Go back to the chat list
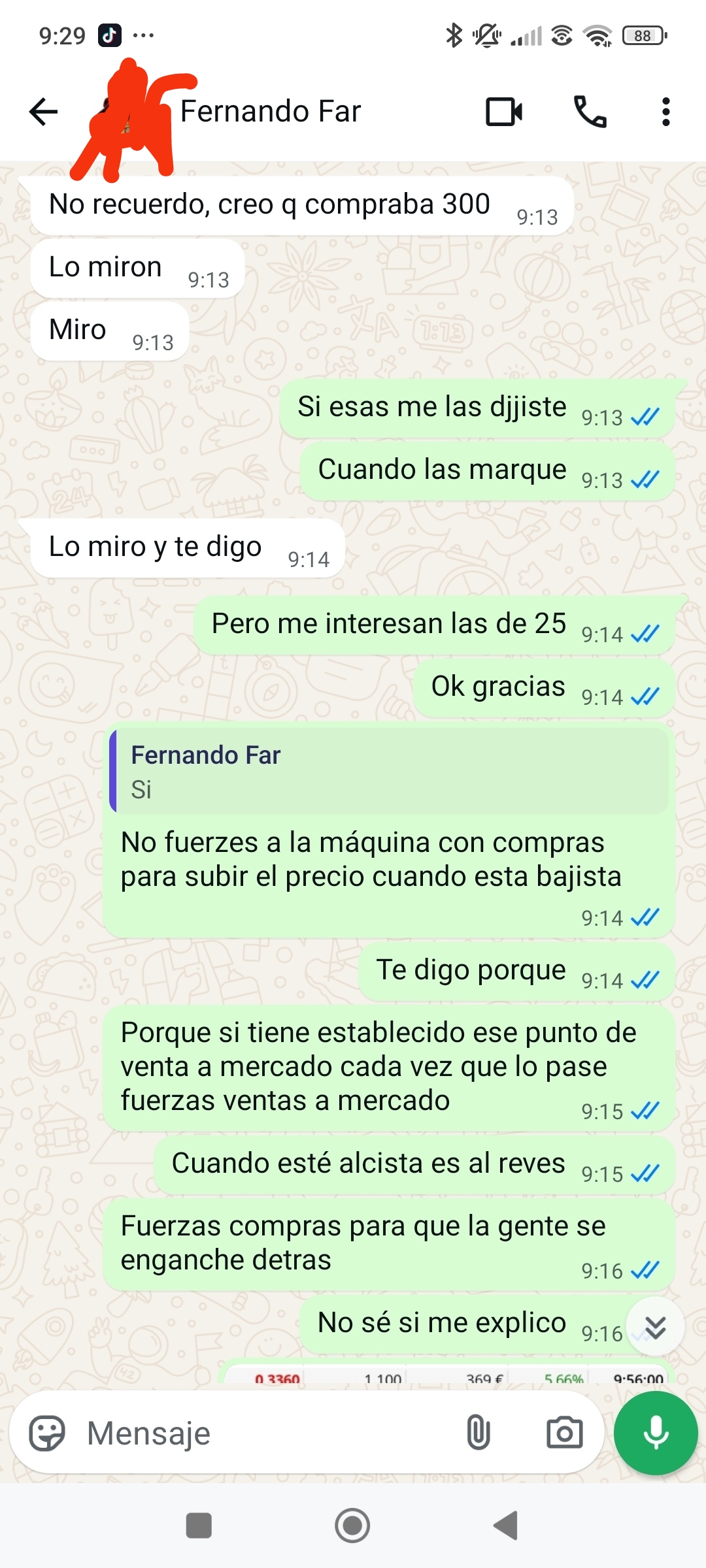This screenshot has width=706, height=1568. tap(44, 112)
